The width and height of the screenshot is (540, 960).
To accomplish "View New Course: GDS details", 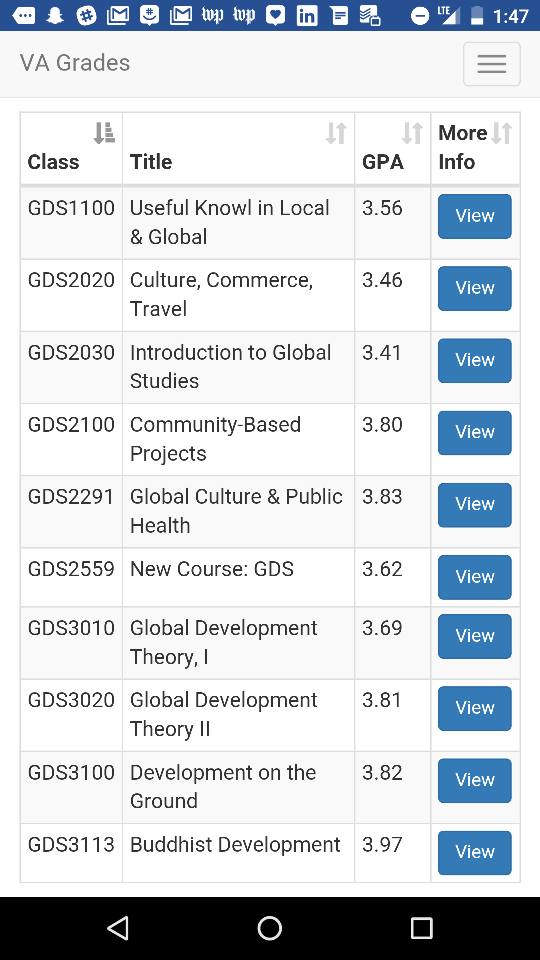I will point(474,577).
